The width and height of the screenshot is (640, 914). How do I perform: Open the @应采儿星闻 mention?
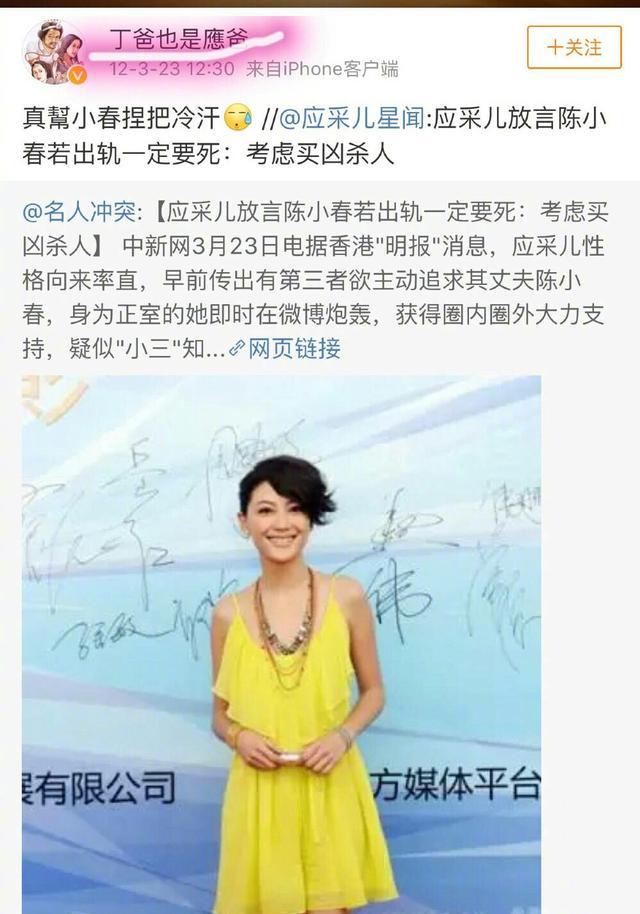click(352, 120)
